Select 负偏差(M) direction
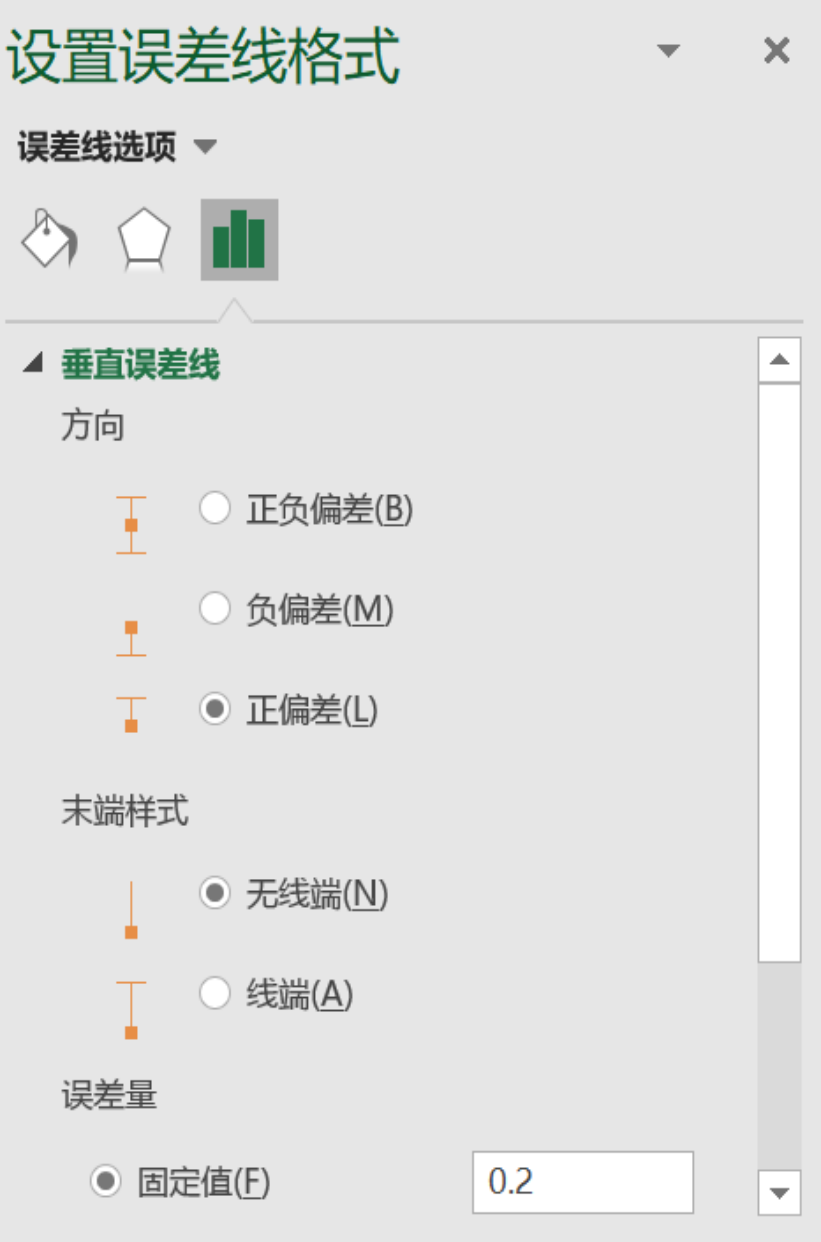This screenshot has height=1242, width=821. coord(215,608)
